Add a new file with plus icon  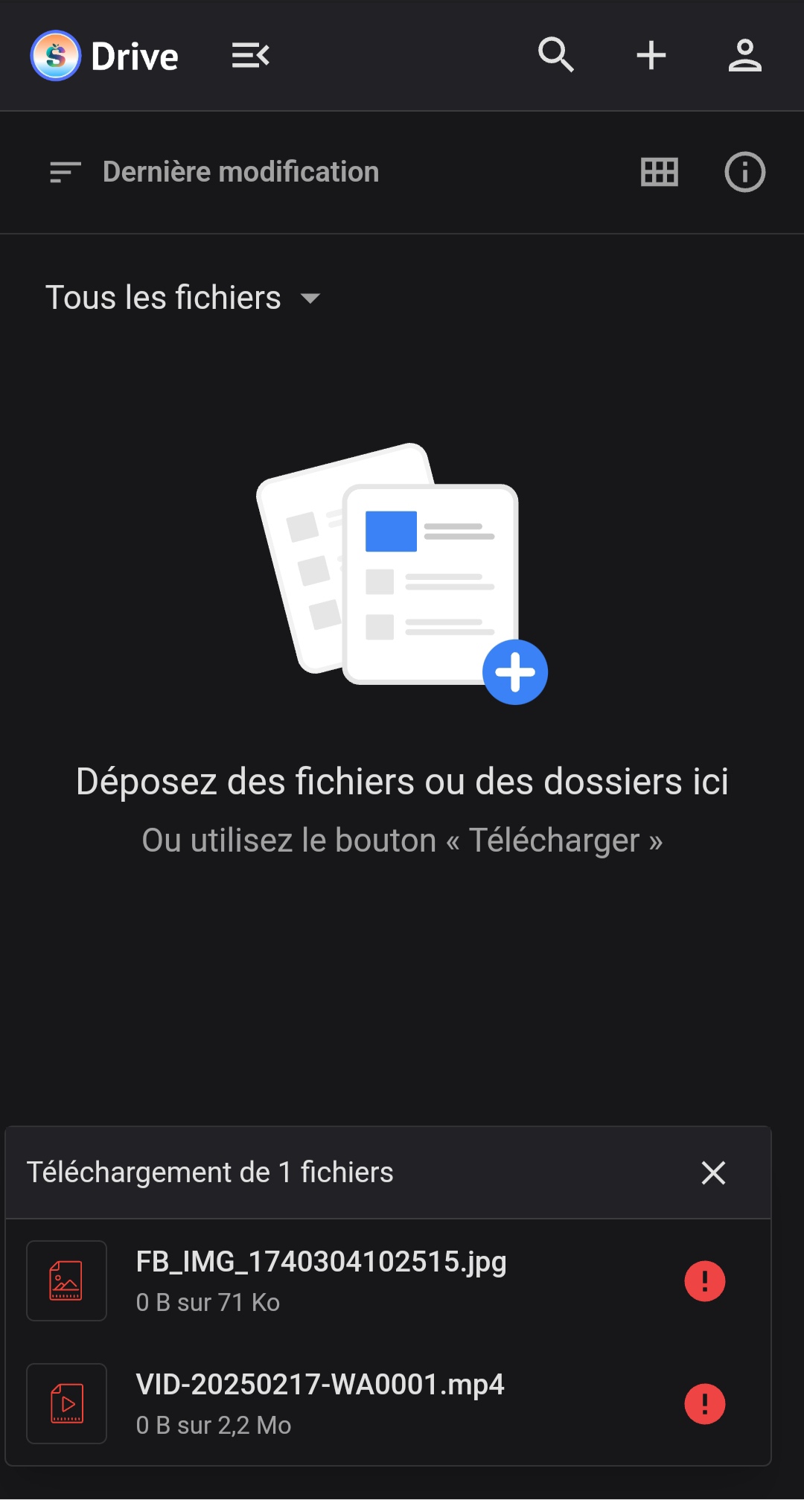pyautogui.click(x=651, y=55)
